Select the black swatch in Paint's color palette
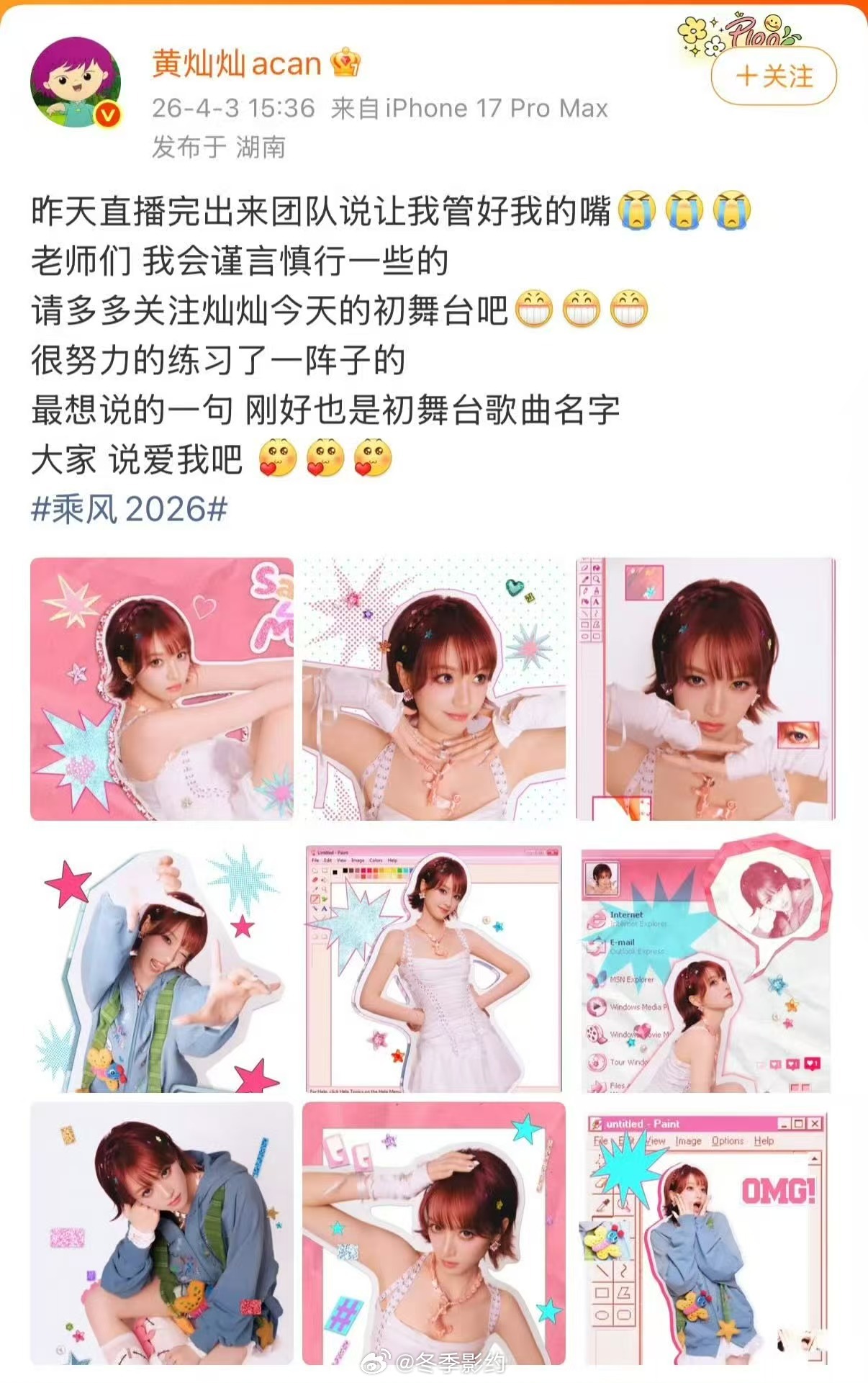Screen dimensions: 868x1383 [x=345, y=871]
